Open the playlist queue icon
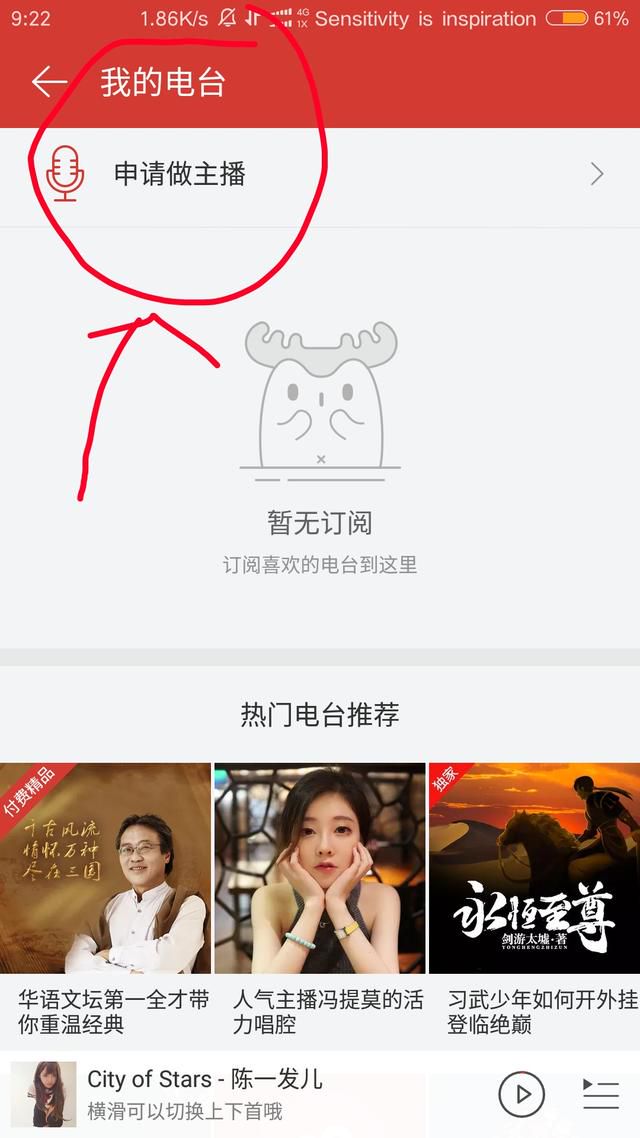This screenshot has height=1138, width=640. point(600,1094)
